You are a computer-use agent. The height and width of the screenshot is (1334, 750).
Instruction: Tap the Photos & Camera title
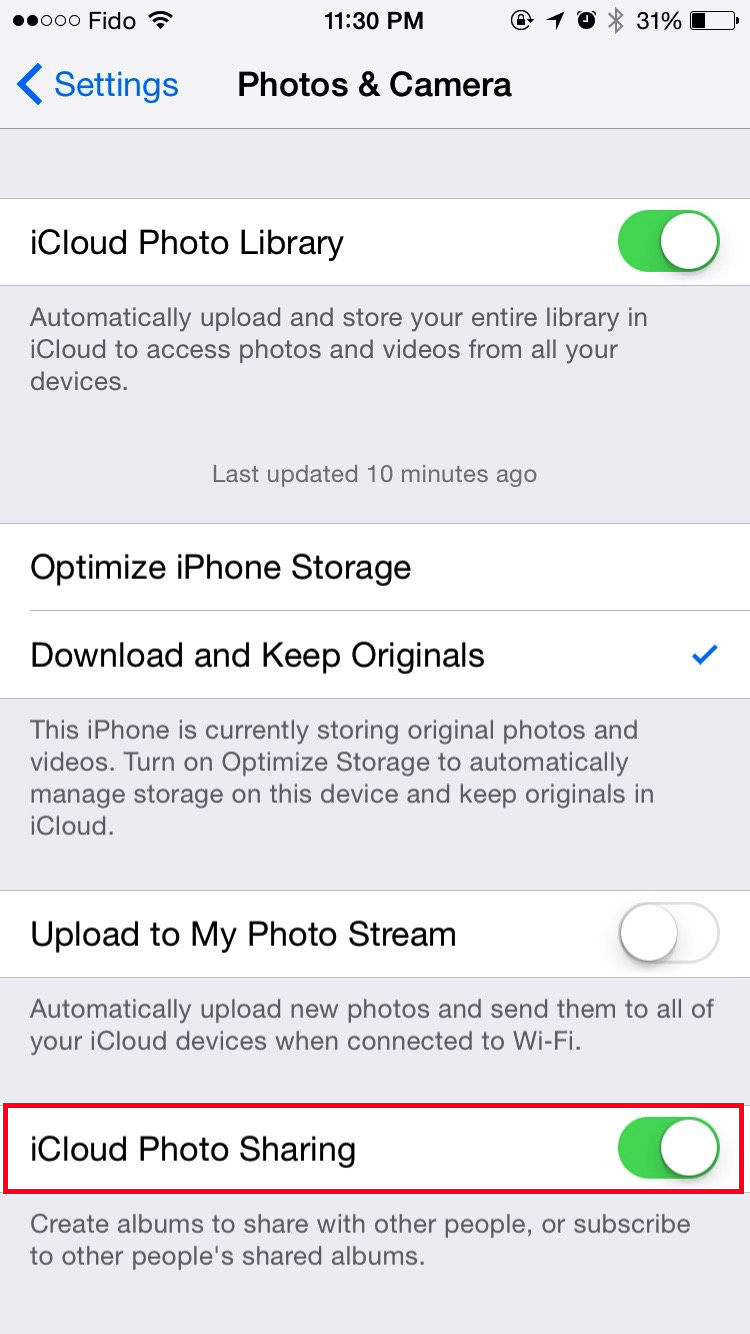(374, 85)
